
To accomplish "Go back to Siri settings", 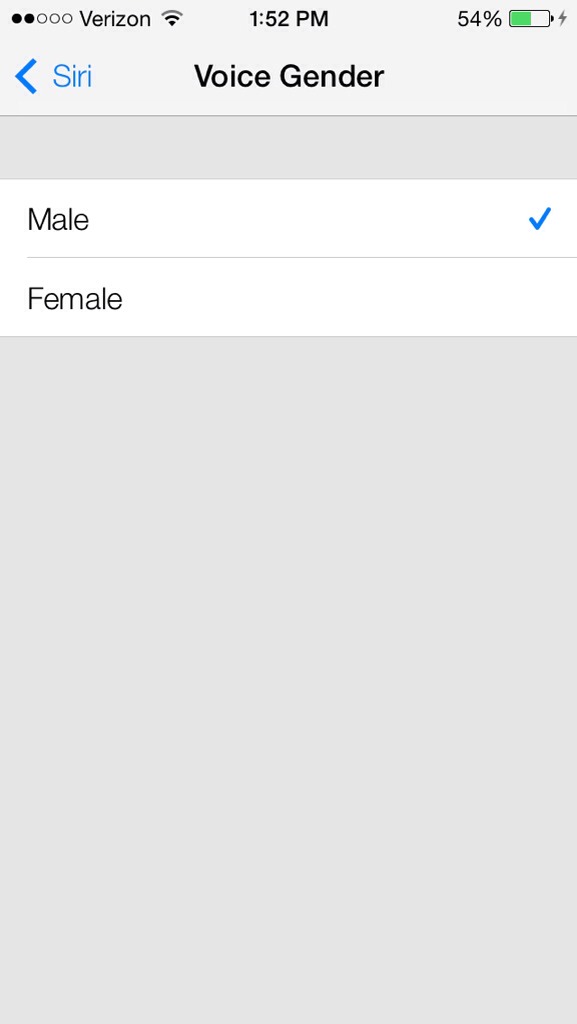I will pyautogui.click(x=53, y=76).
